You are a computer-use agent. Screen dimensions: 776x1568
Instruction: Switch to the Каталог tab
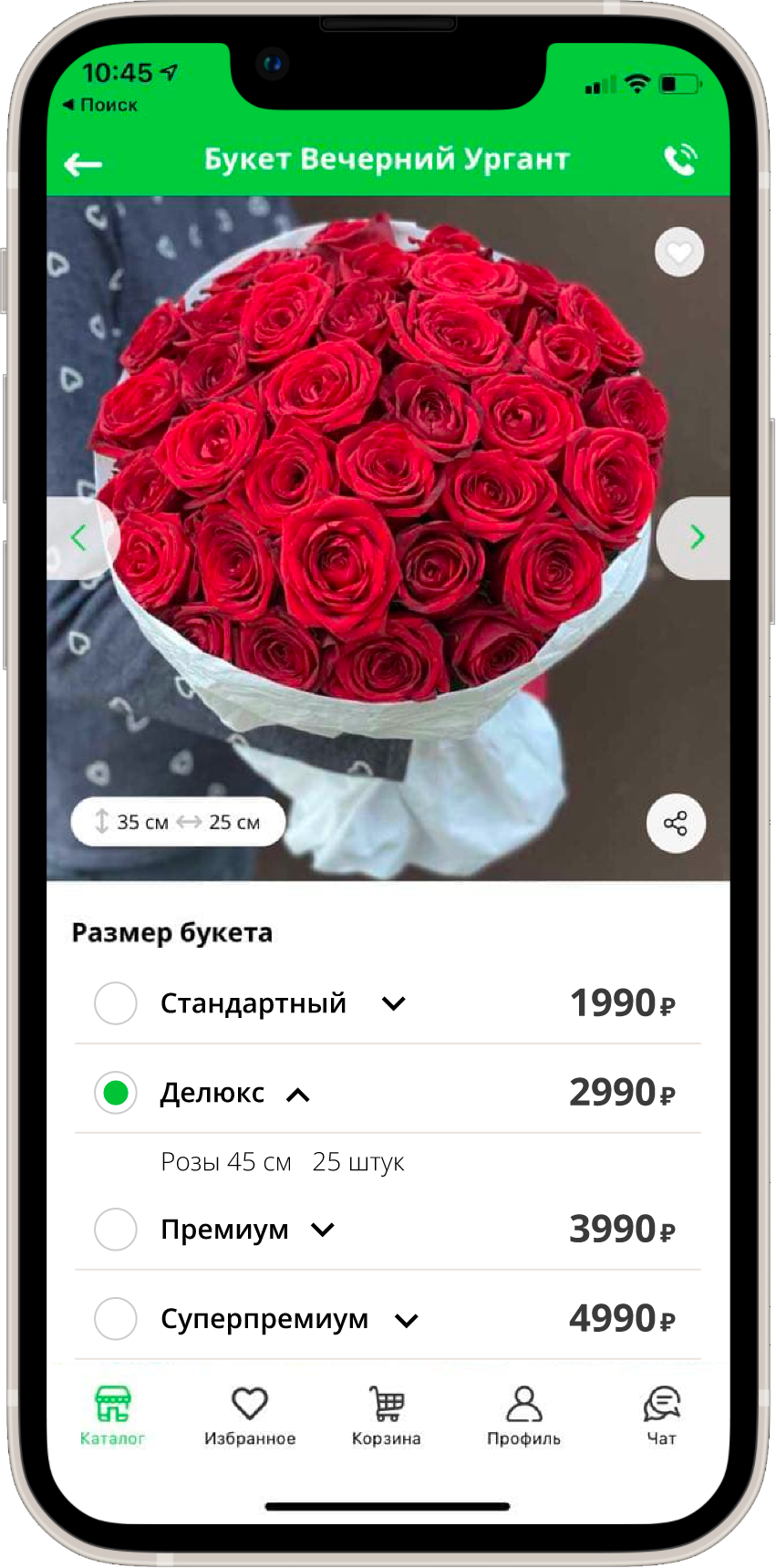pyautogui.click(x=112, y=1416)
